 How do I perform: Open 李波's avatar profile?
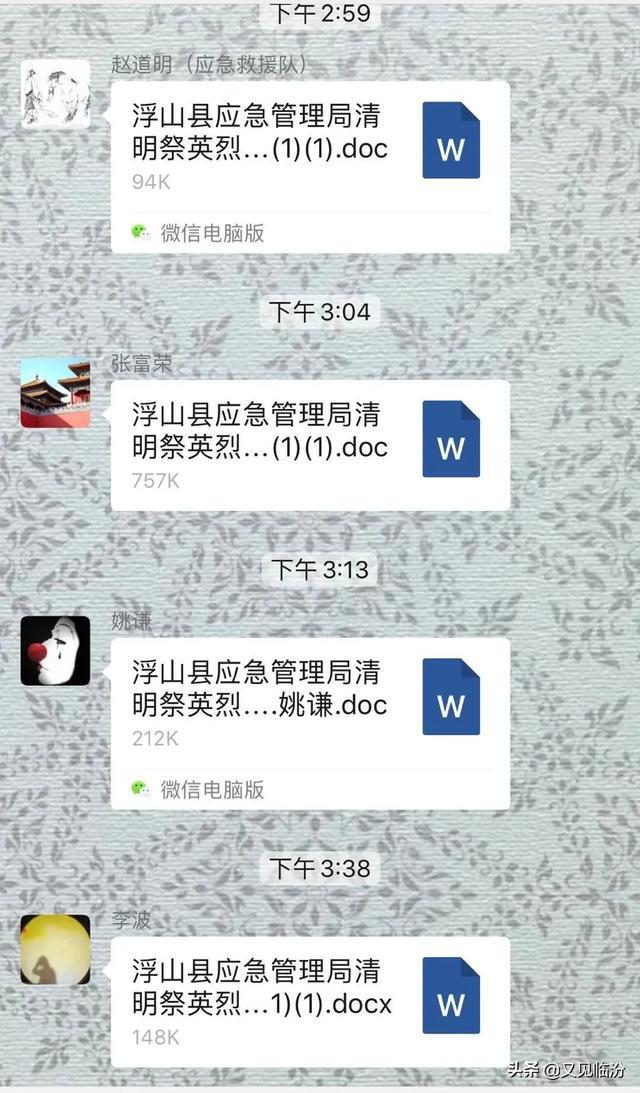coord(56,949)
